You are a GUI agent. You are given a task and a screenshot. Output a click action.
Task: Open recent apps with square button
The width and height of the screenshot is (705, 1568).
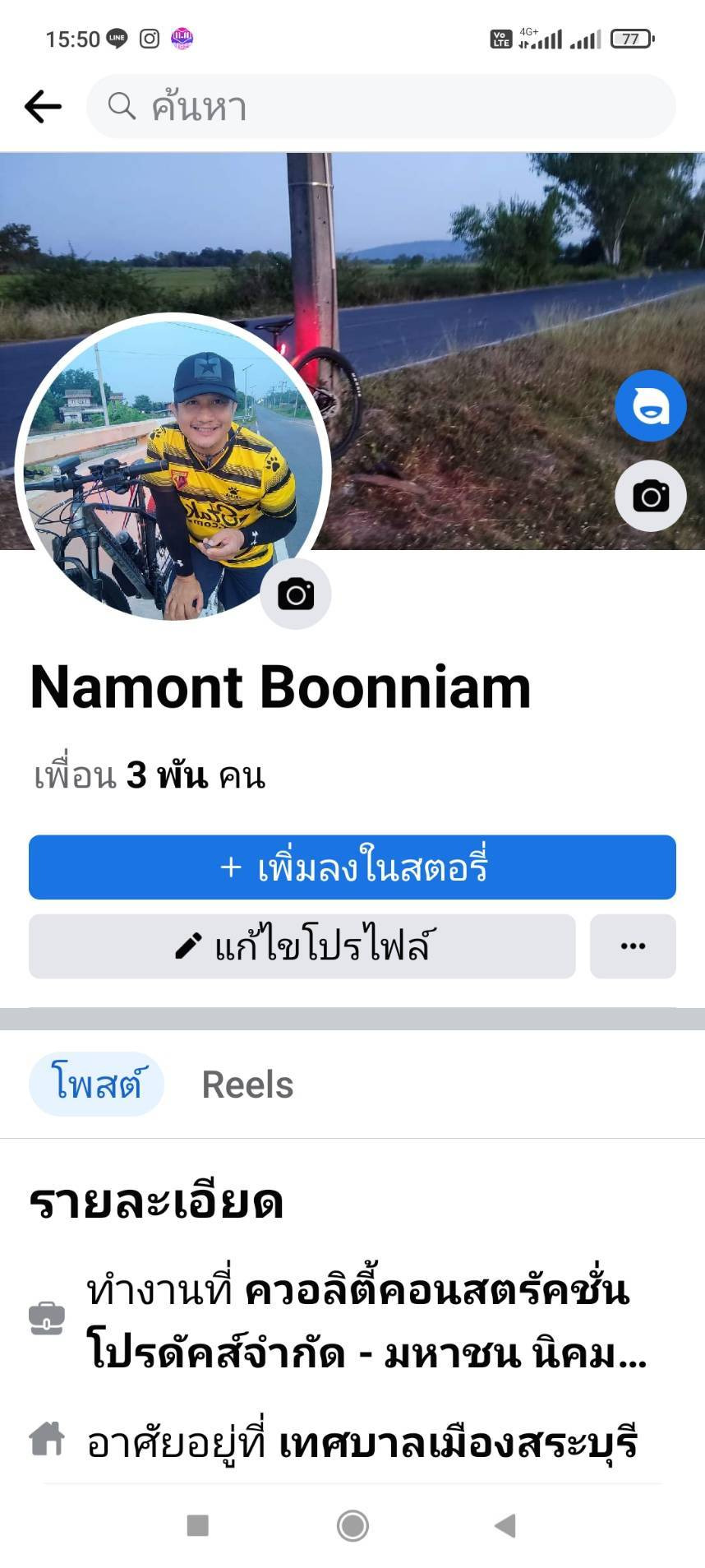(198, 1526)
